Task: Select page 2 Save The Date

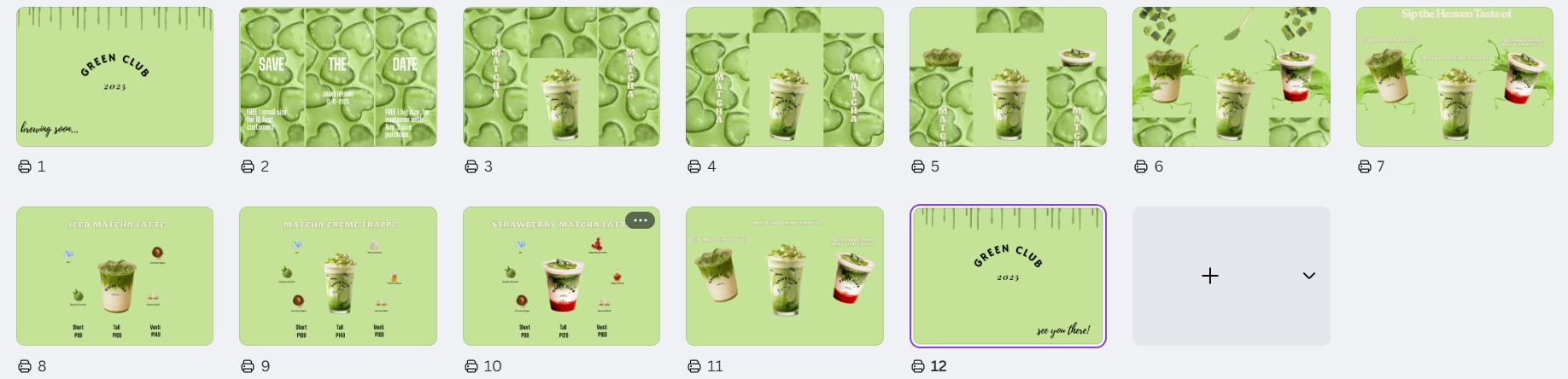Action: coord(337,77)
